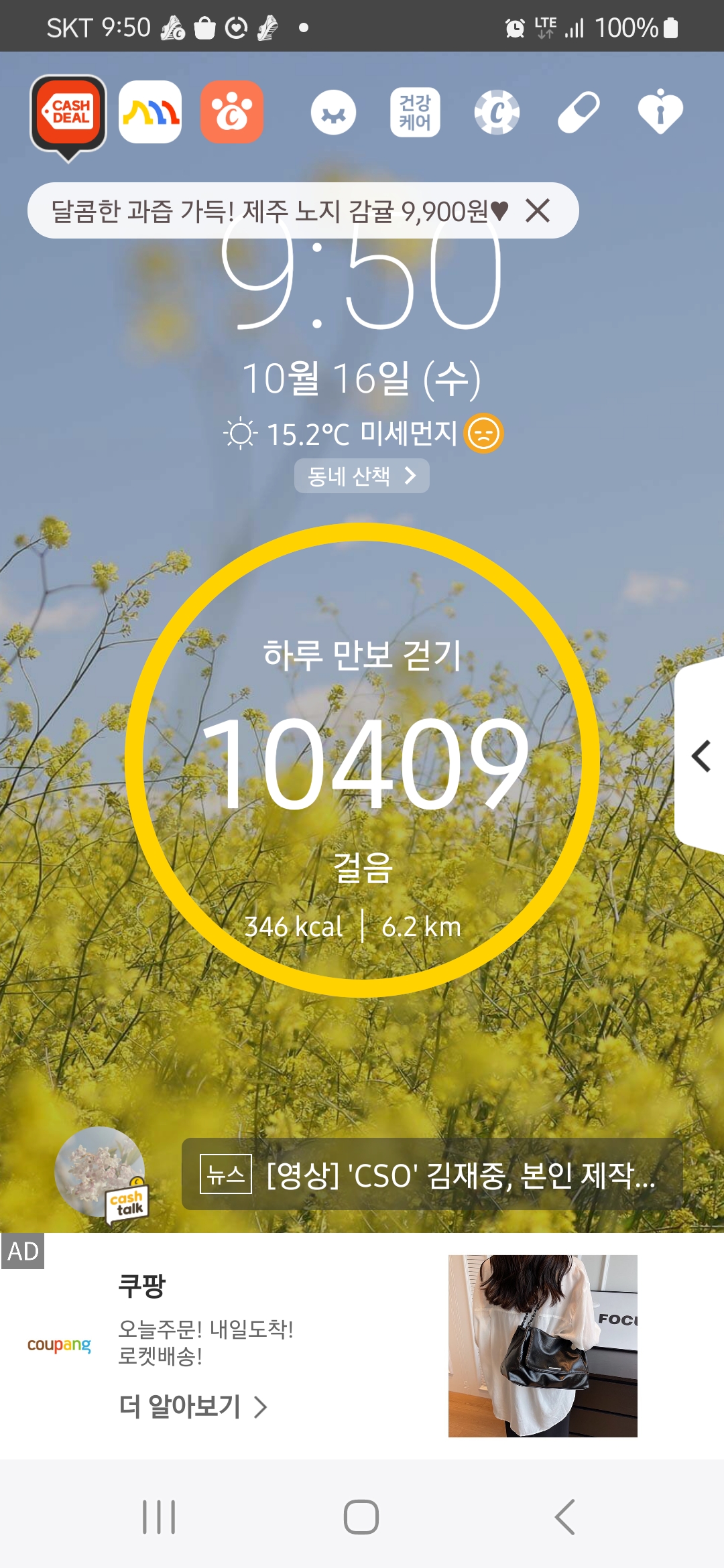Open the 동네 산책 chip
The height and width of the screenshot is (1568, 724).
(x=362, y=476)
